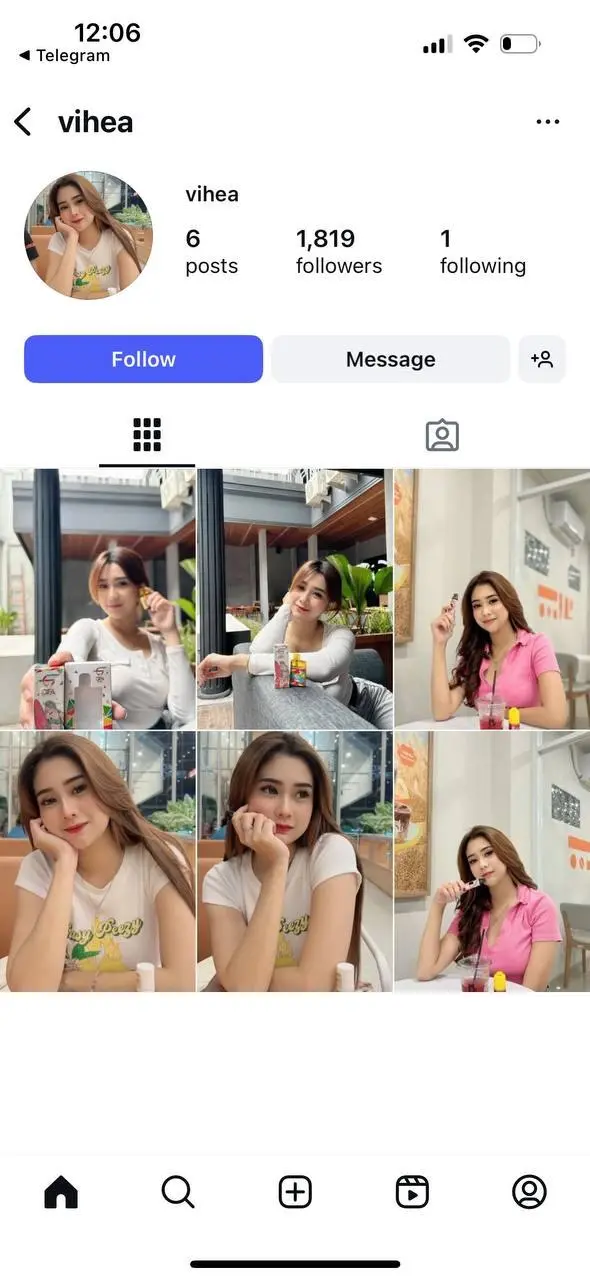Go to the Home feed tab

pos(61,1192)
